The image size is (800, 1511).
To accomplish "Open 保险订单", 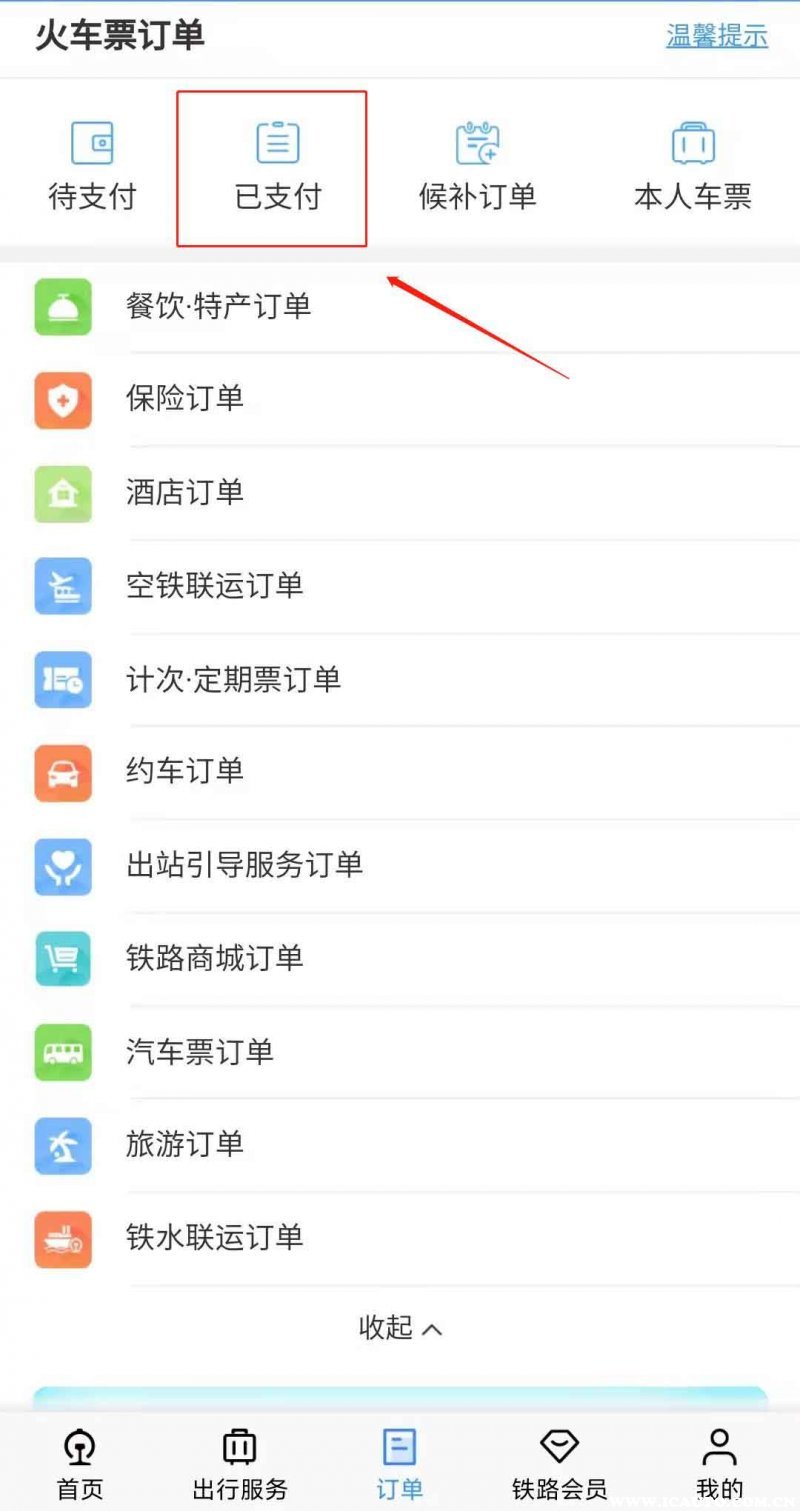I will pos(184,399).
